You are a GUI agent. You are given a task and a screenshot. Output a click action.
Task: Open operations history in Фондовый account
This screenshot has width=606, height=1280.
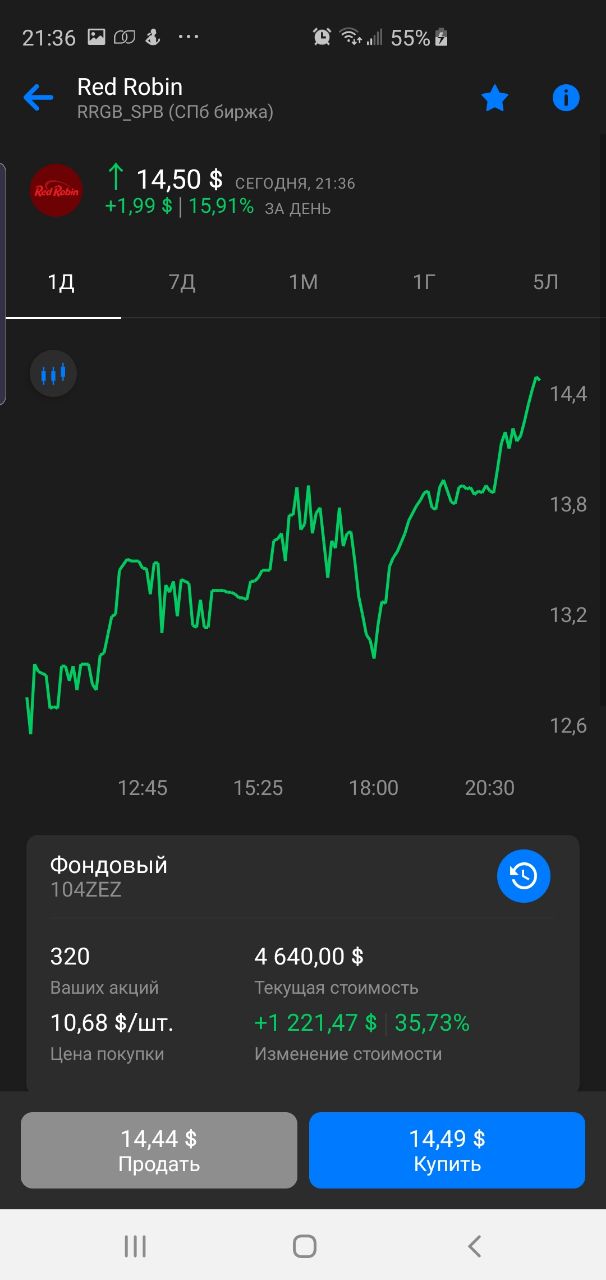click(x=524, y=877)
